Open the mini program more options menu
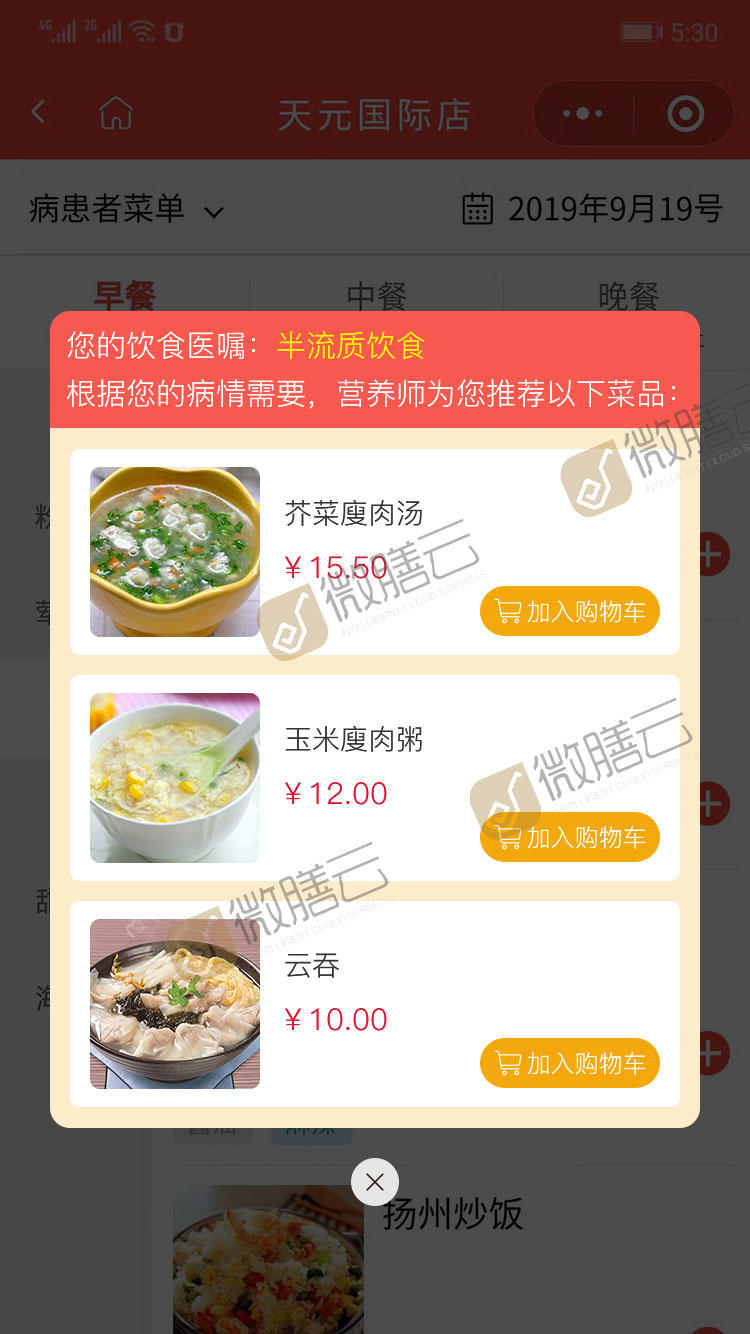750x1334 pixels. [583, 114]
